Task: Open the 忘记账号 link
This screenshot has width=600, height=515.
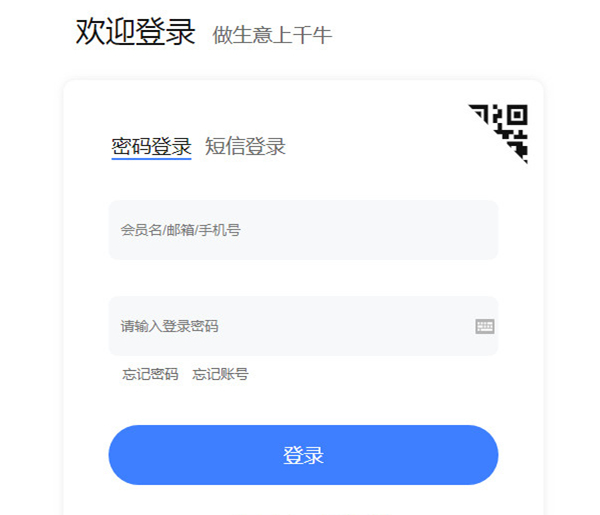Action: pos(220,374)
